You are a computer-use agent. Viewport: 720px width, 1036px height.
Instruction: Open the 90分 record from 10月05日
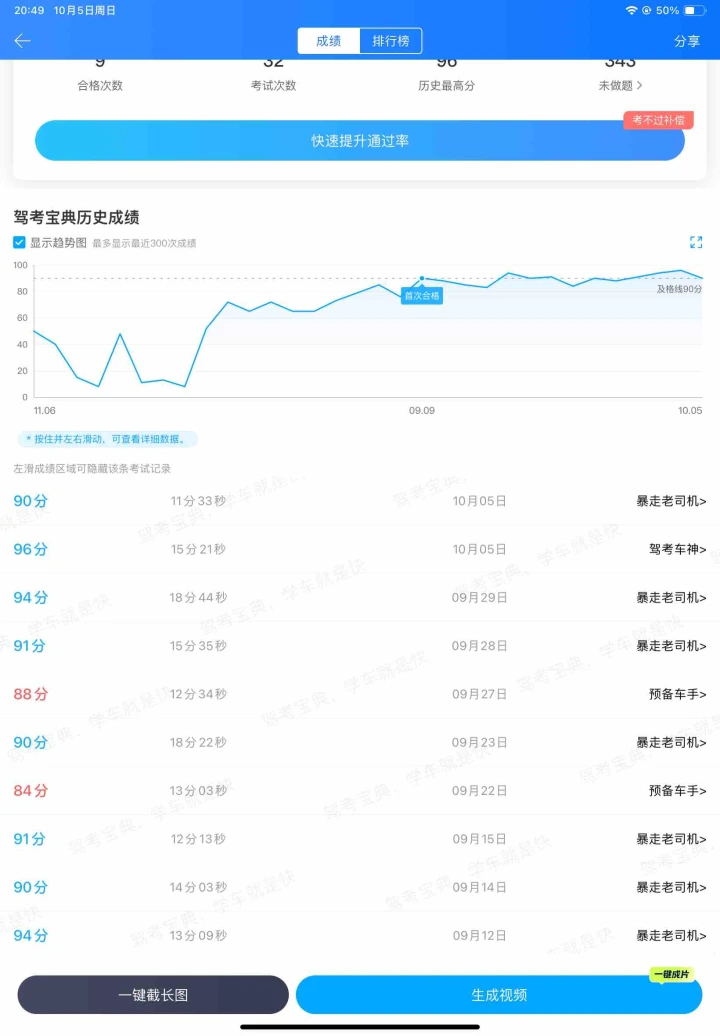(x=360, y=501)
